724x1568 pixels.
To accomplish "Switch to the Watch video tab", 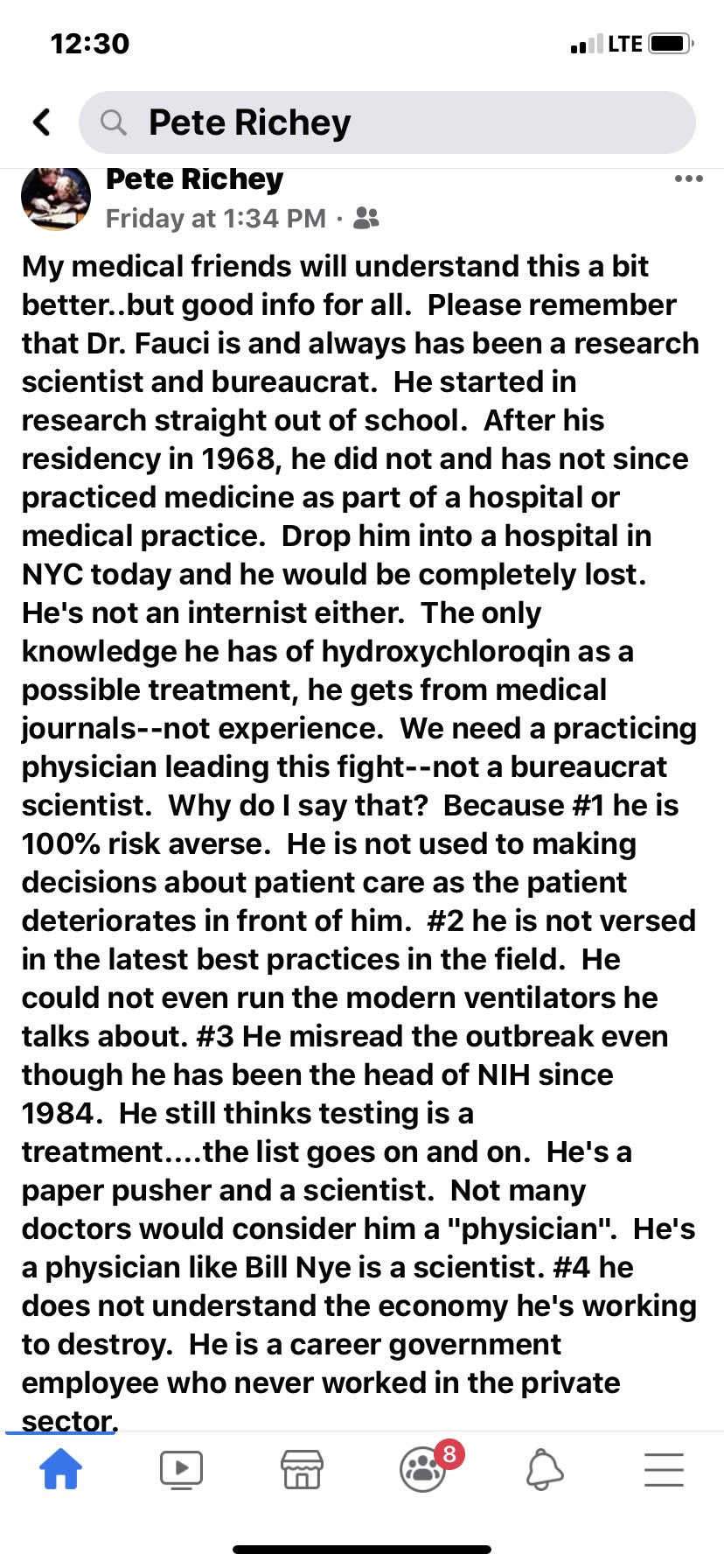I will pos(181,1469).
